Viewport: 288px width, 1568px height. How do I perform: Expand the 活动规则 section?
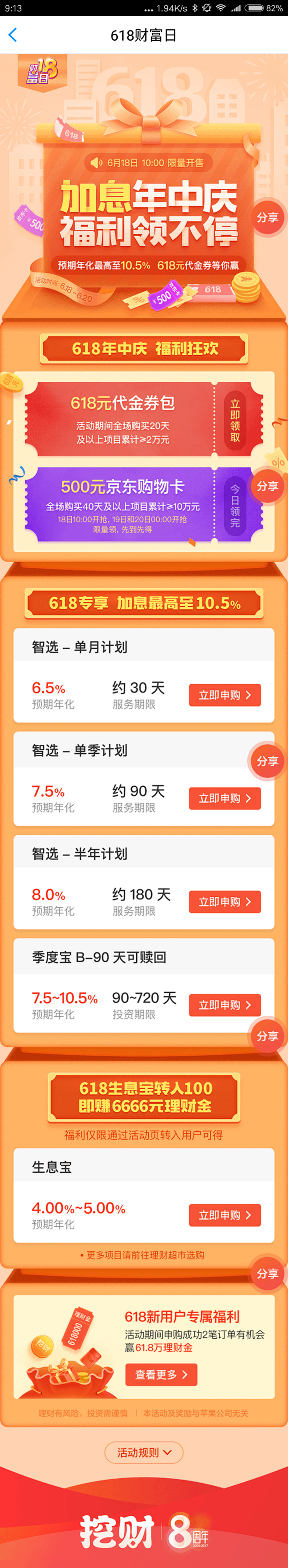point(144,1452)
